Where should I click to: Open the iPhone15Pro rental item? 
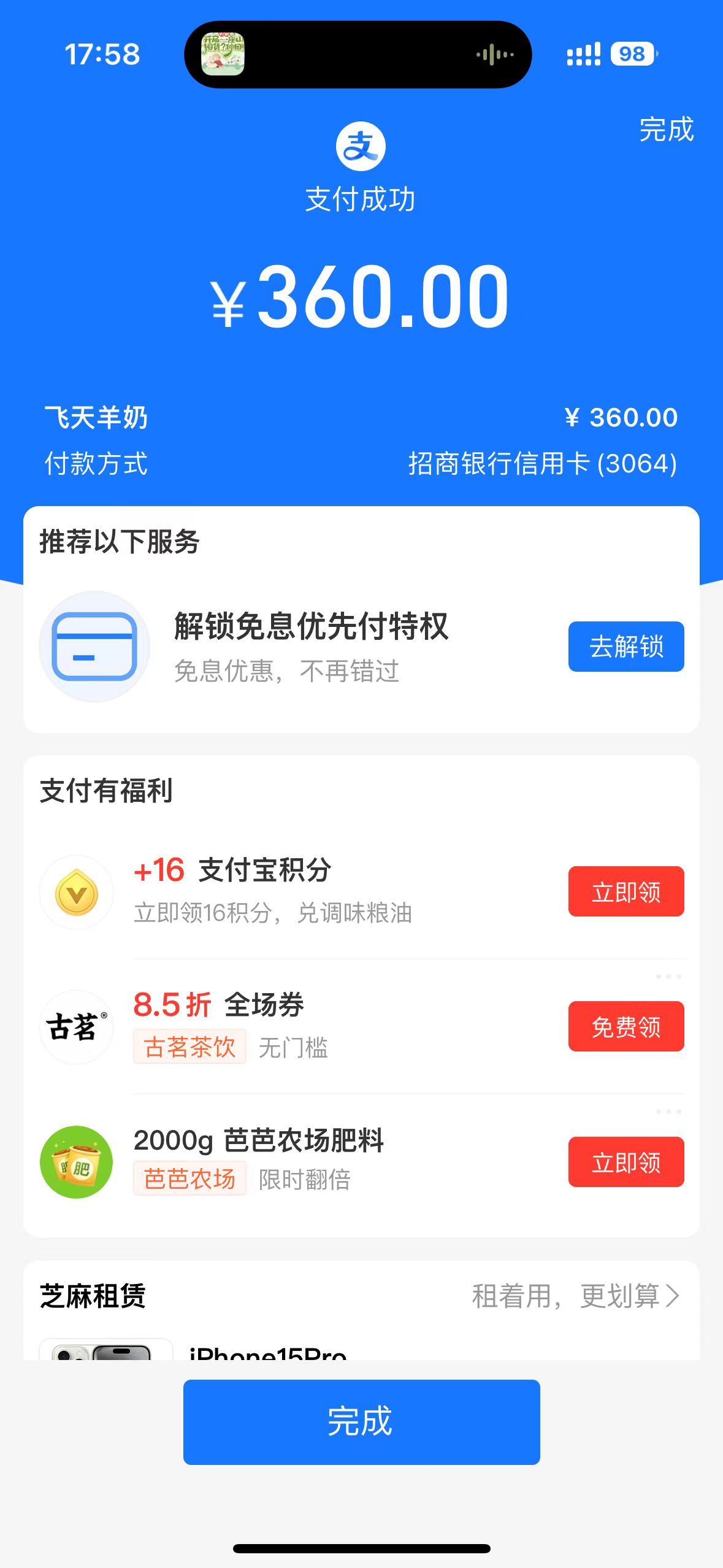(267, 1351)
